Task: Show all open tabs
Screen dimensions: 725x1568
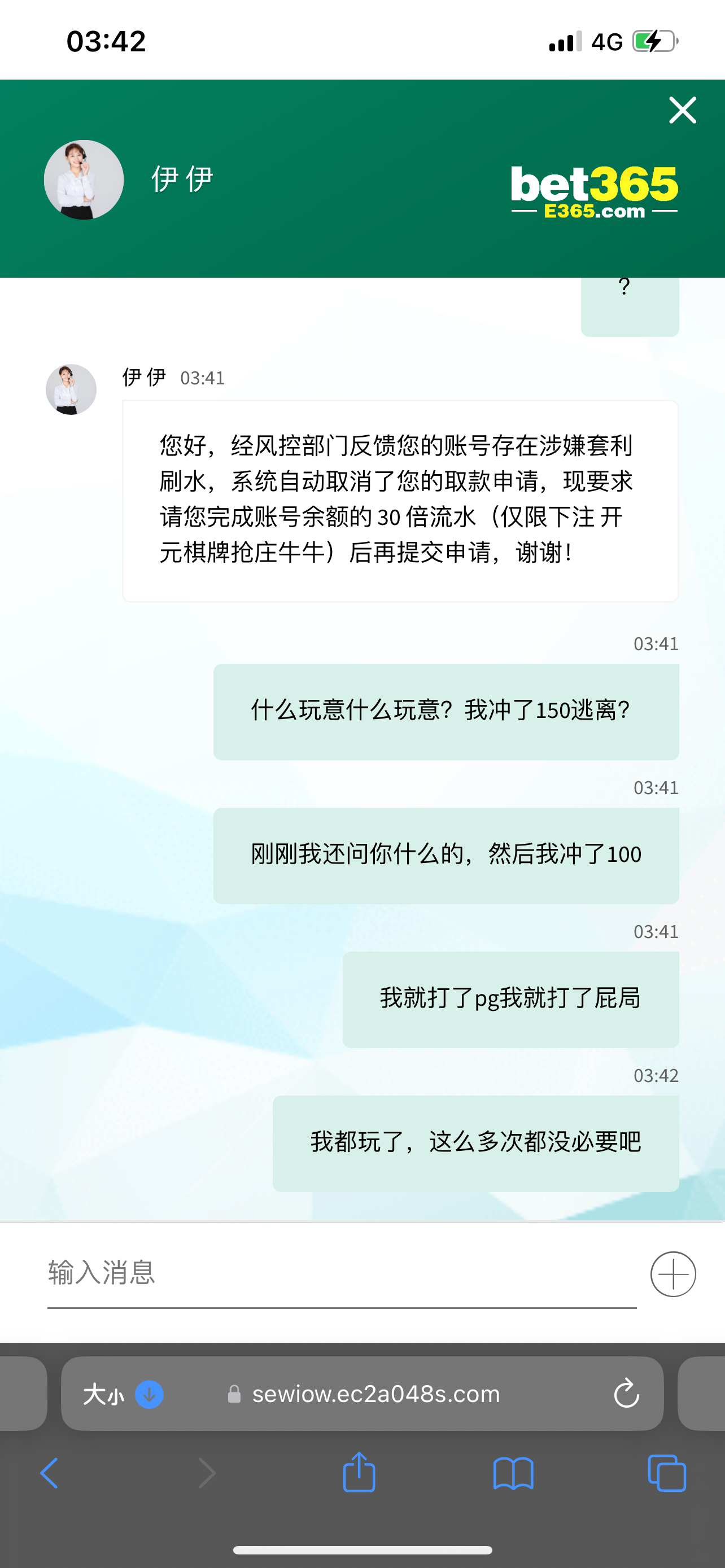Action: pos(667,1473)
